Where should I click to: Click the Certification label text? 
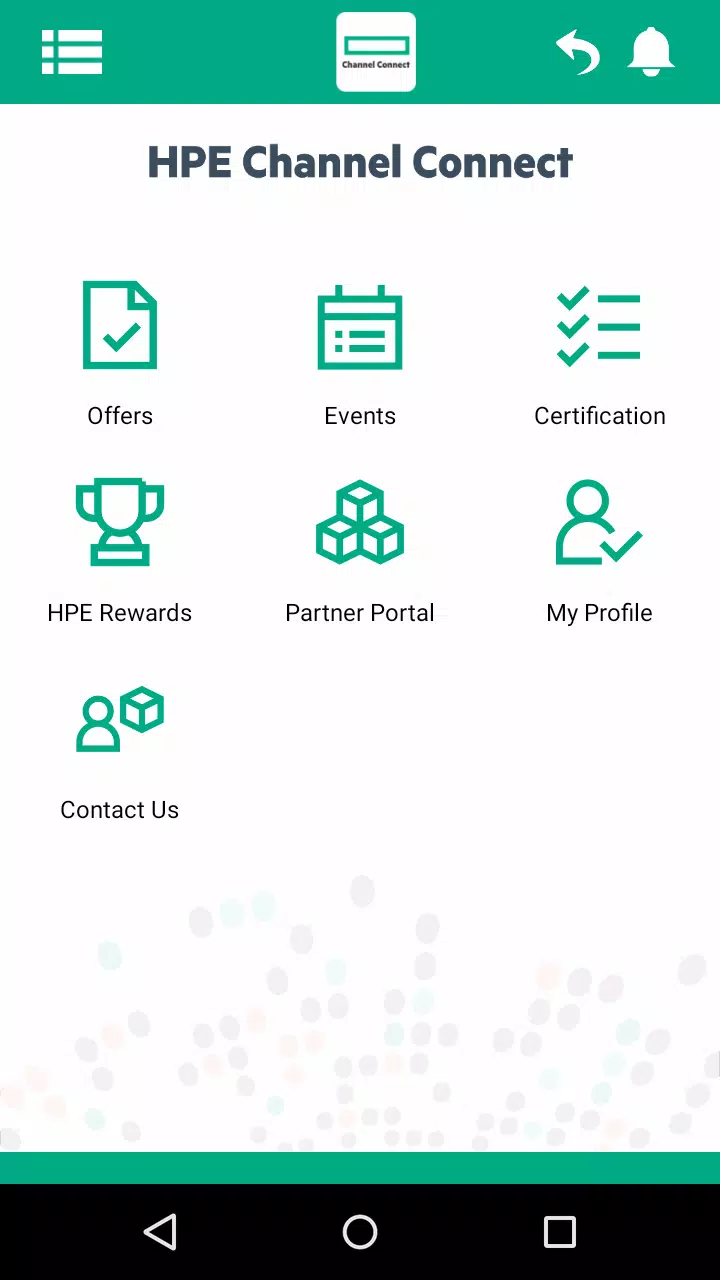click(599, 415)
